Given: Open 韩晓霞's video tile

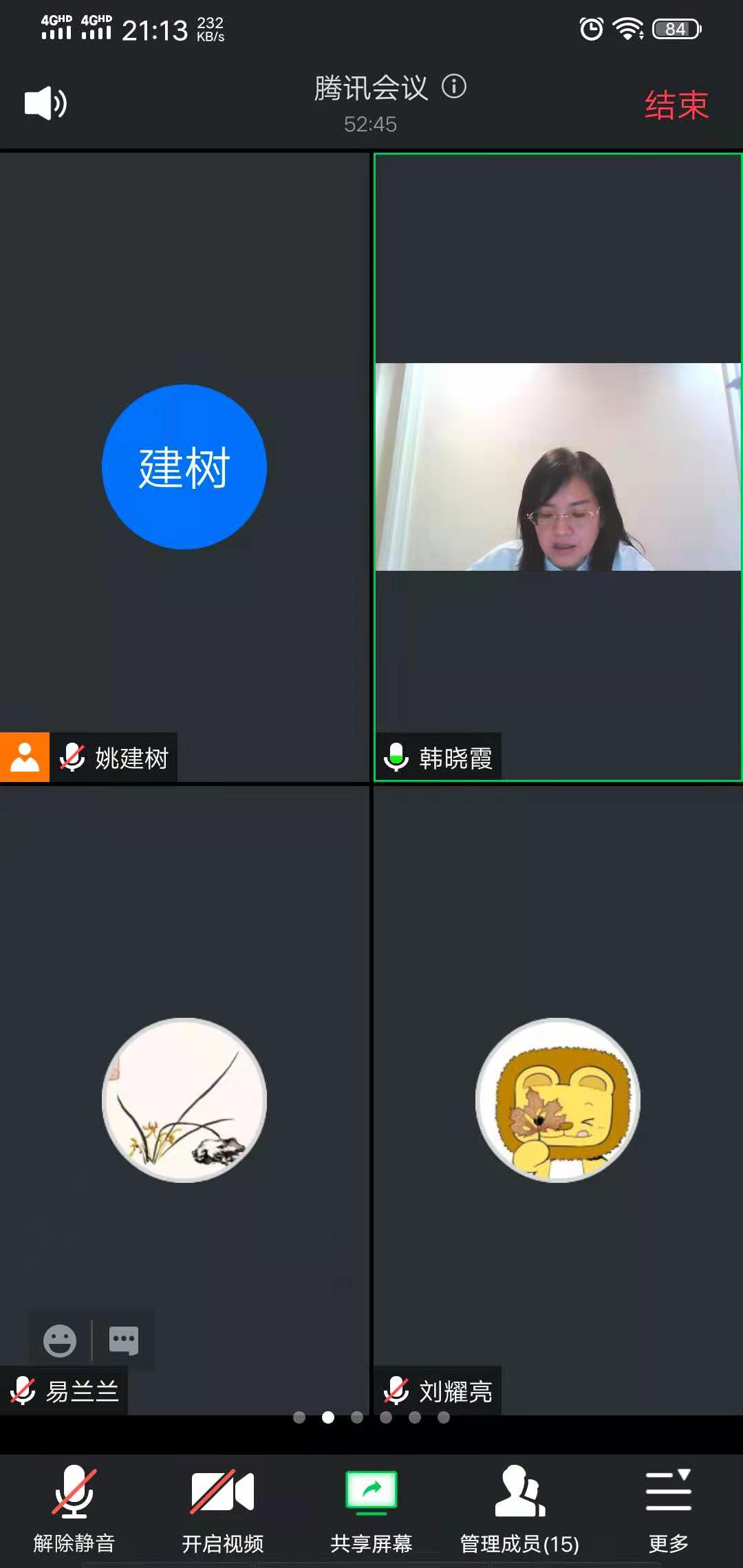Looking at the screenshot, I should pyautogui.click(x=557, y=467).
